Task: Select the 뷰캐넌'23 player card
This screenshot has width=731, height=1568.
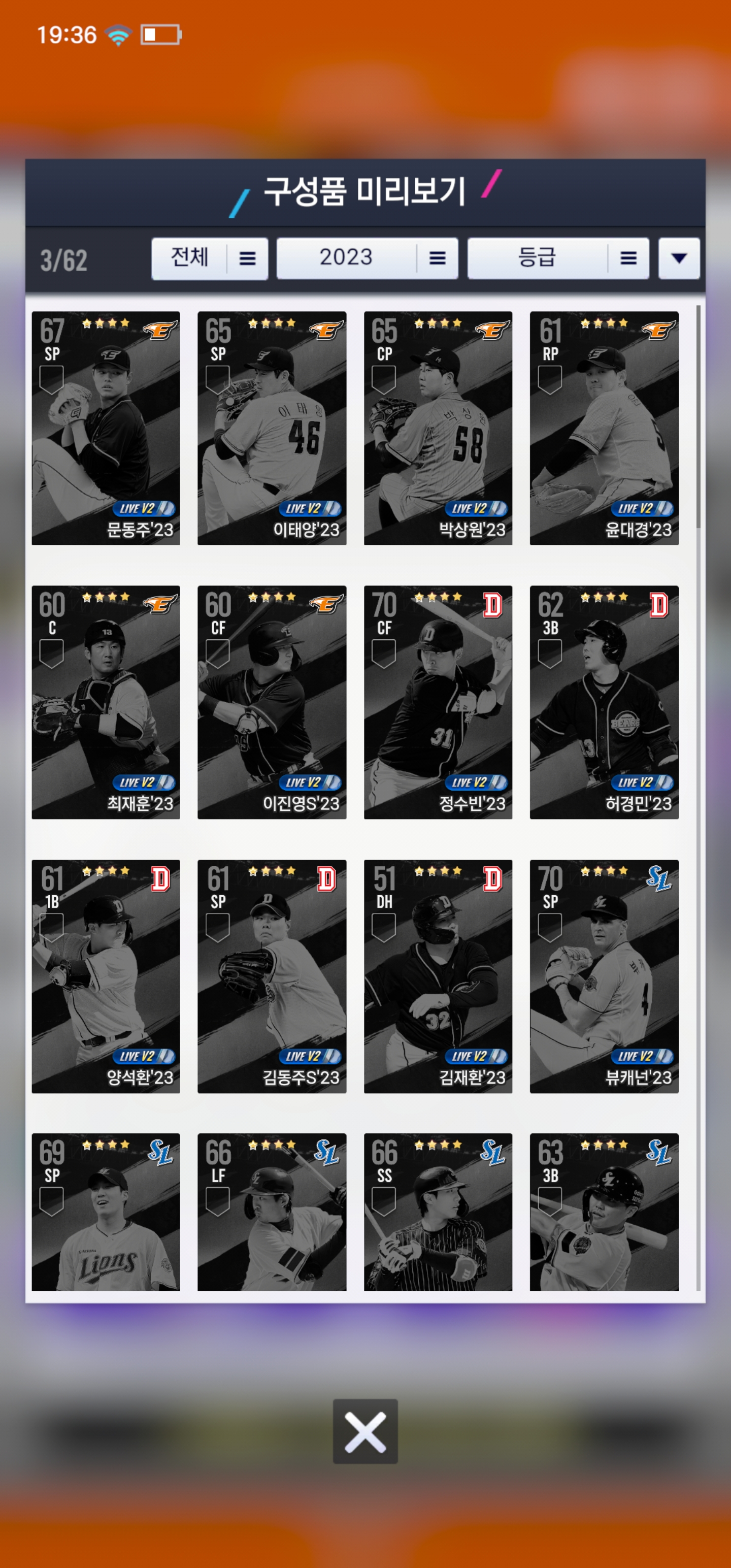Action: 604,976
